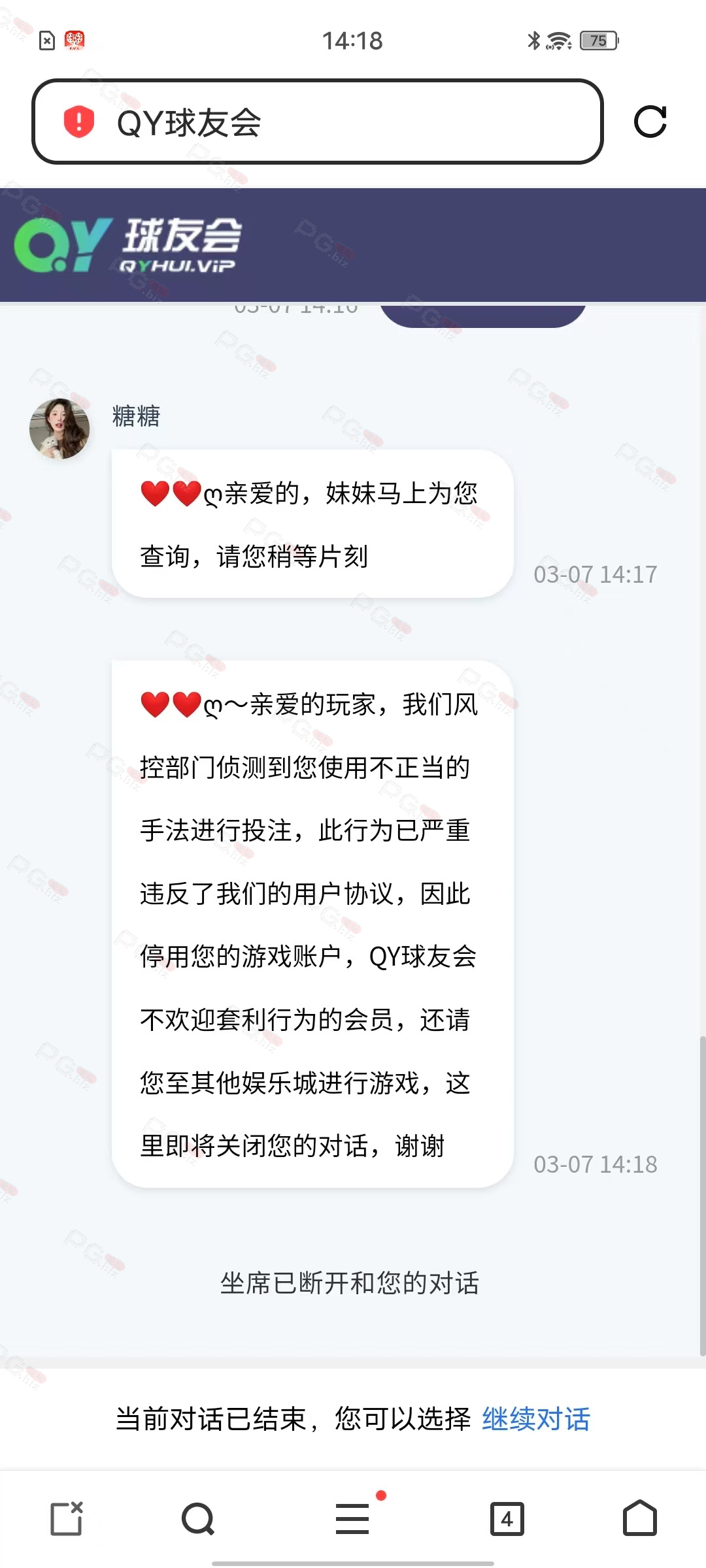Viewport: 706px width, 1568px height.
Task: Open the browser menu
Action: [x=353, y=1518]
